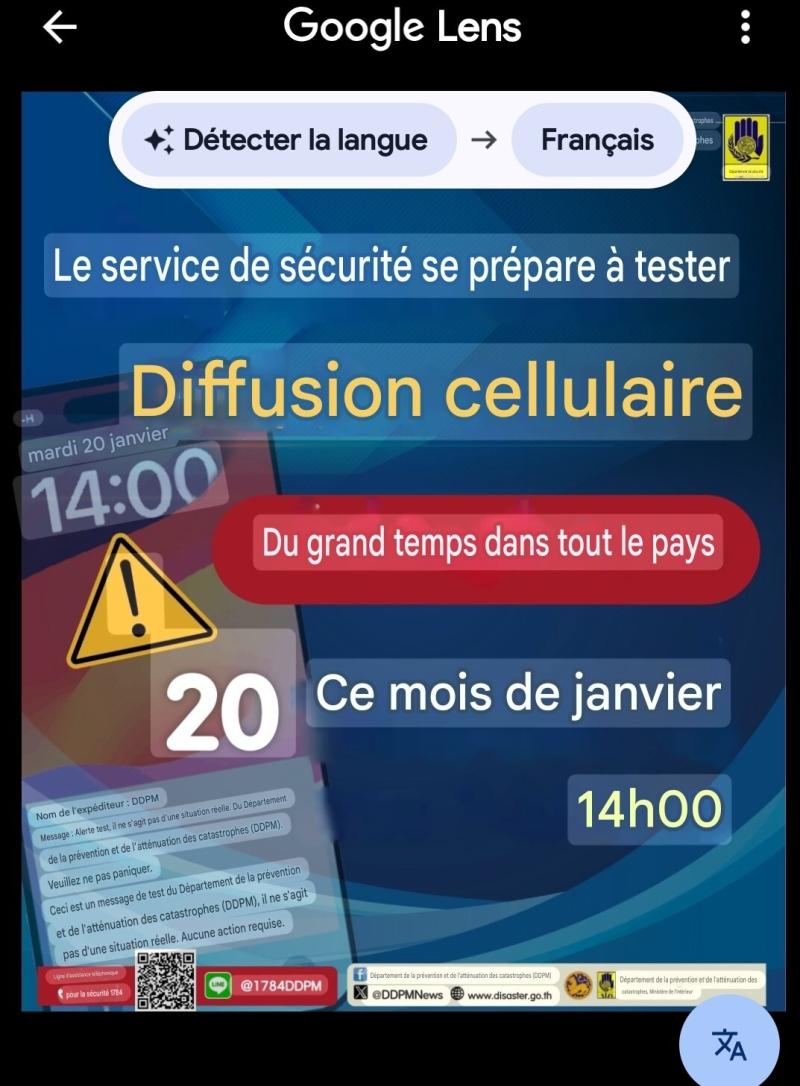800x1086 pixels.
Task: Change target language Français
Action: tap(597, 140)
